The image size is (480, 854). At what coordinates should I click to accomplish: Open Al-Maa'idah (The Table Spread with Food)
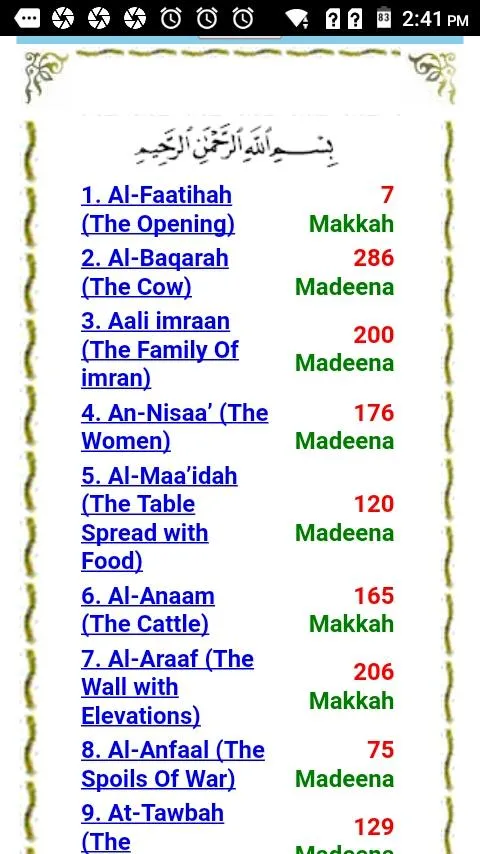pos(159,518)
